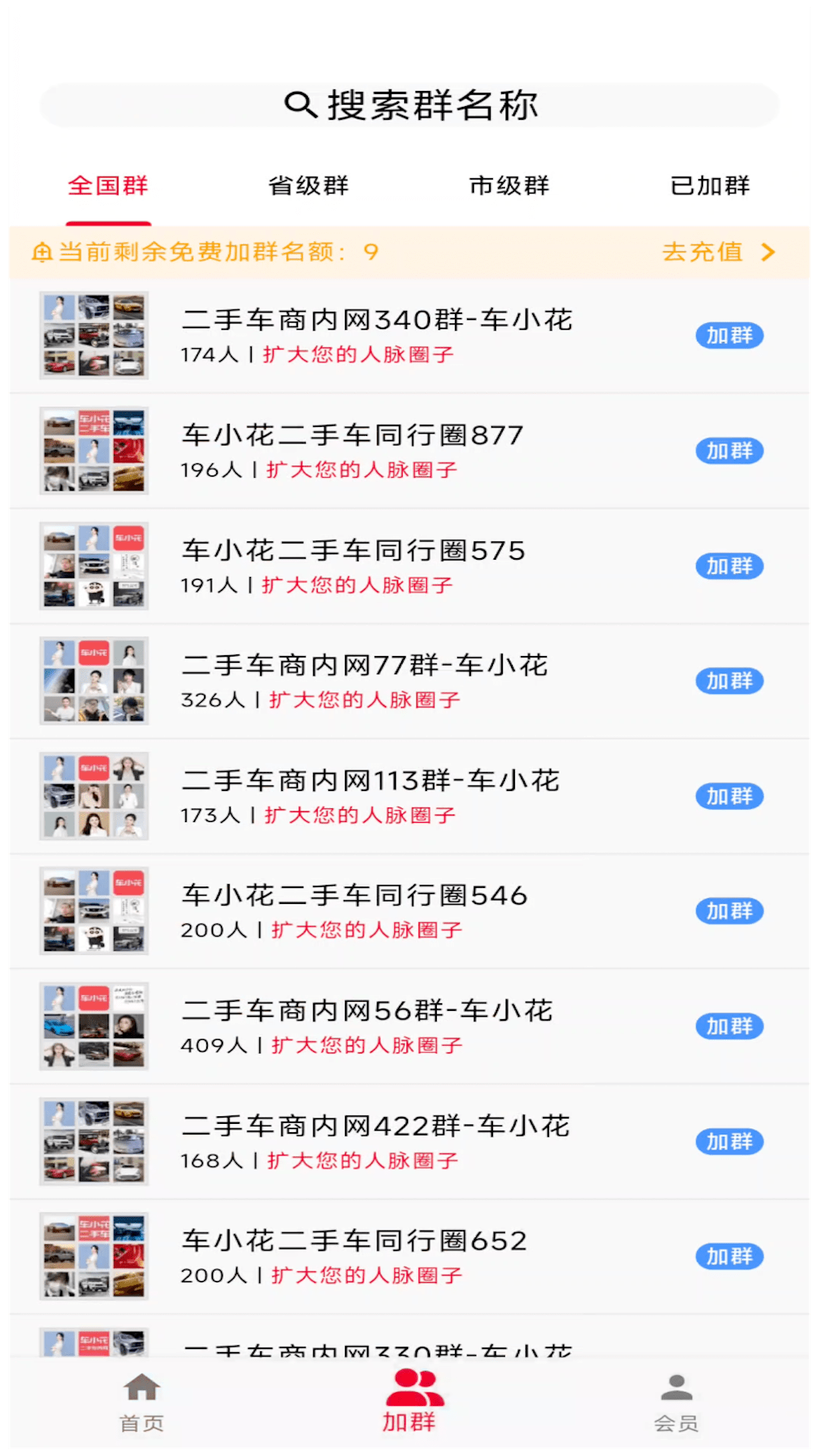
Task: Join 二手车商内网340群-车小花 via 加群
Action: [729, 335]
